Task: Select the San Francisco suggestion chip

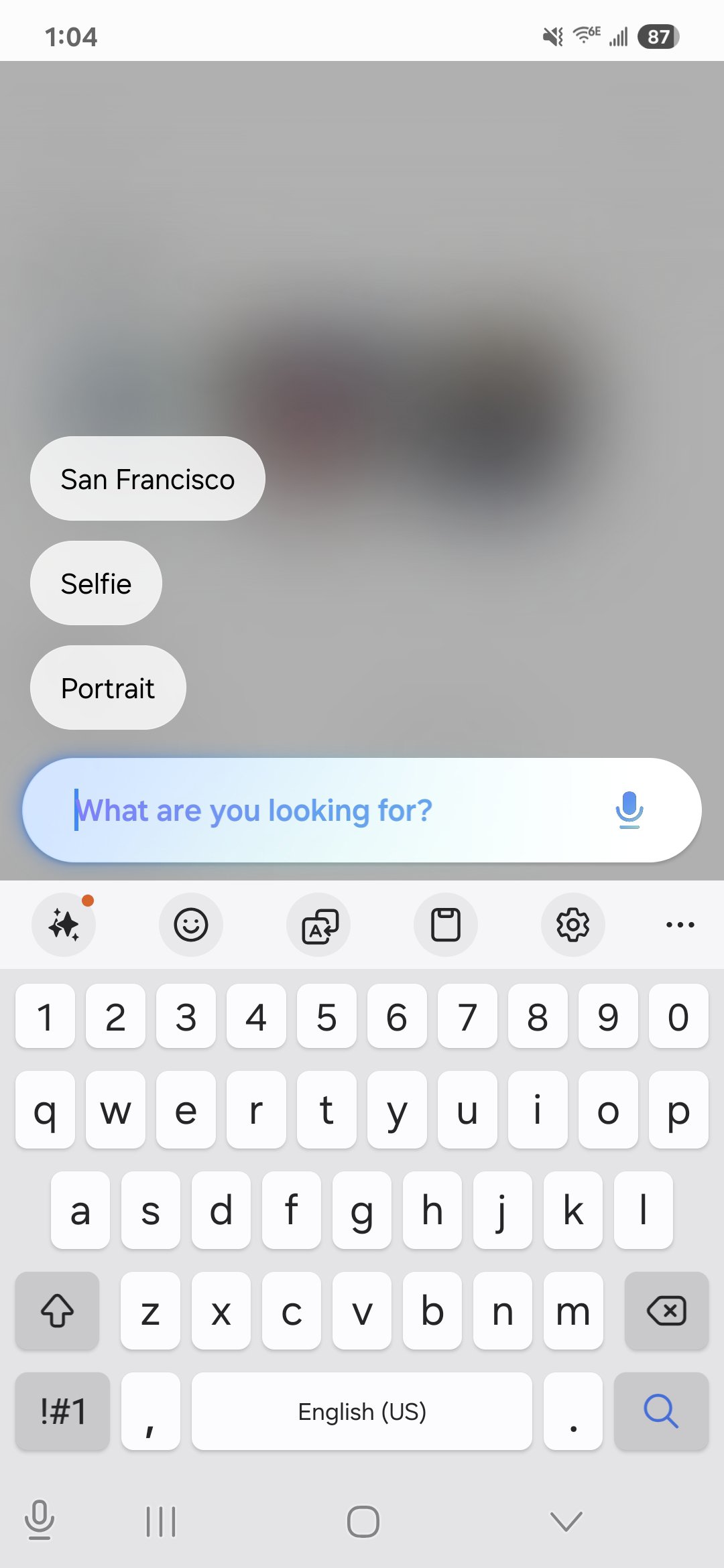Action: [147, 479]
